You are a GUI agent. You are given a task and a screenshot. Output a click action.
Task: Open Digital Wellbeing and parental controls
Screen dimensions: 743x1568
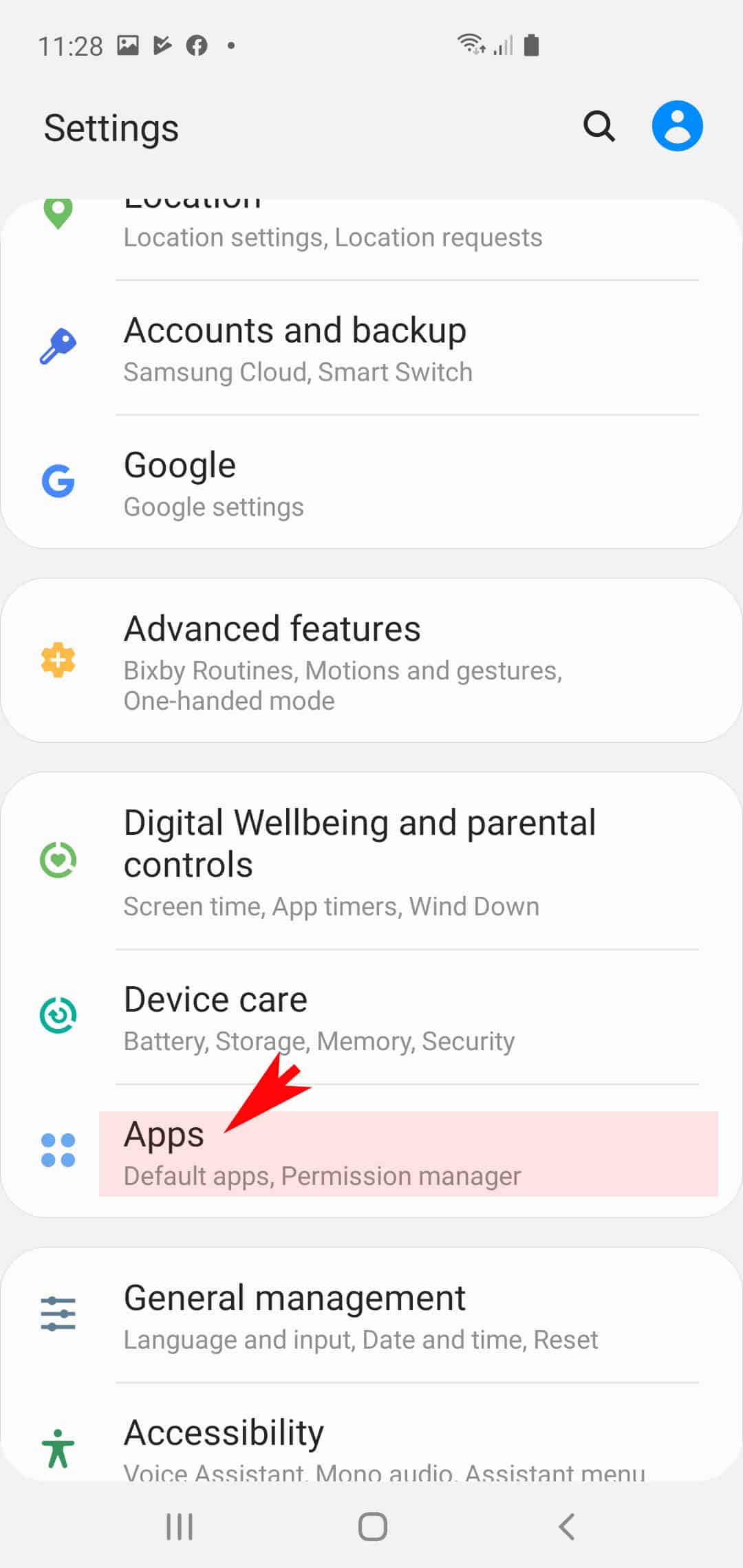click(371, 861)
